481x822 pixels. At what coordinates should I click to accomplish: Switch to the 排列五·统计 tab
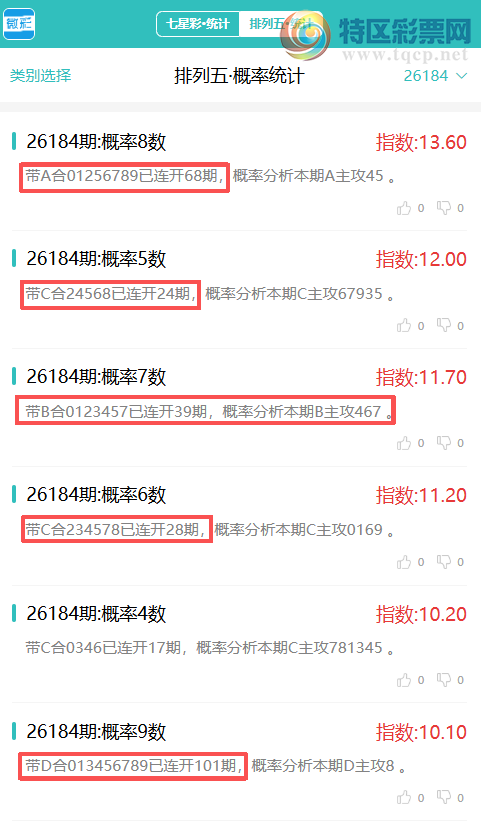(280, 24)
